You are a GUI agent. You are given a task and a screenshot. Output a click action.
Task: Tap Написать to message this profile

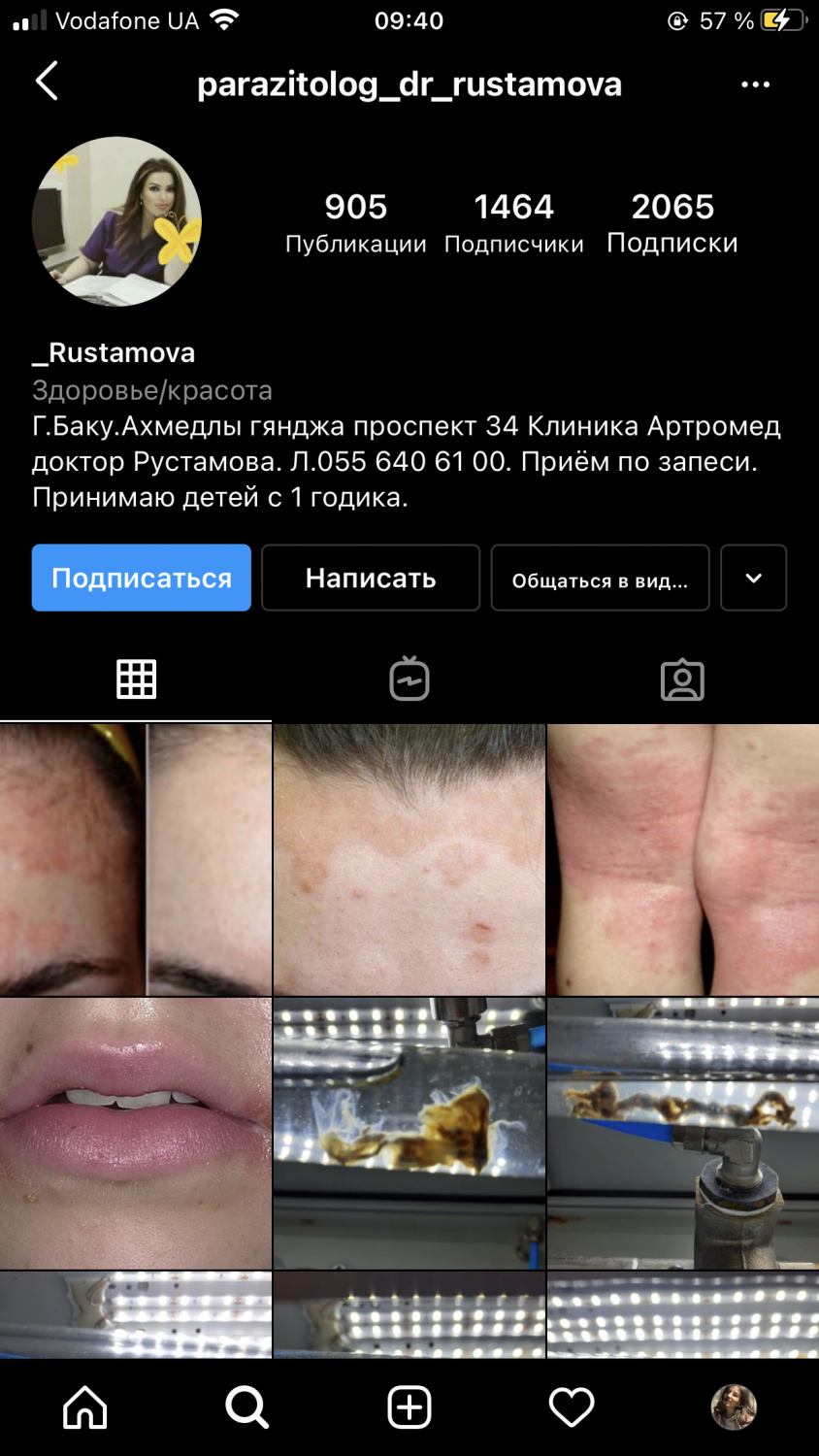(x=371, y=578)
